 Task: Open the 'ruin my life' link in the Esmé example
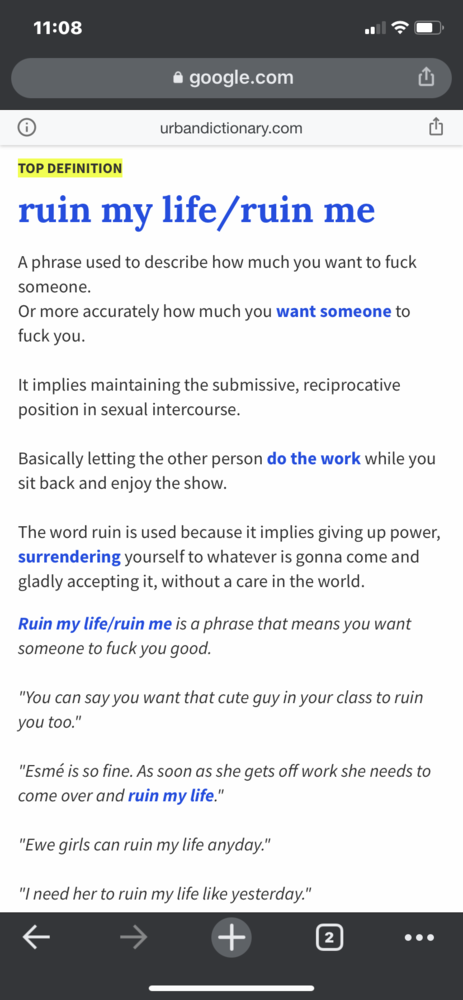click(x=170, y=796)
